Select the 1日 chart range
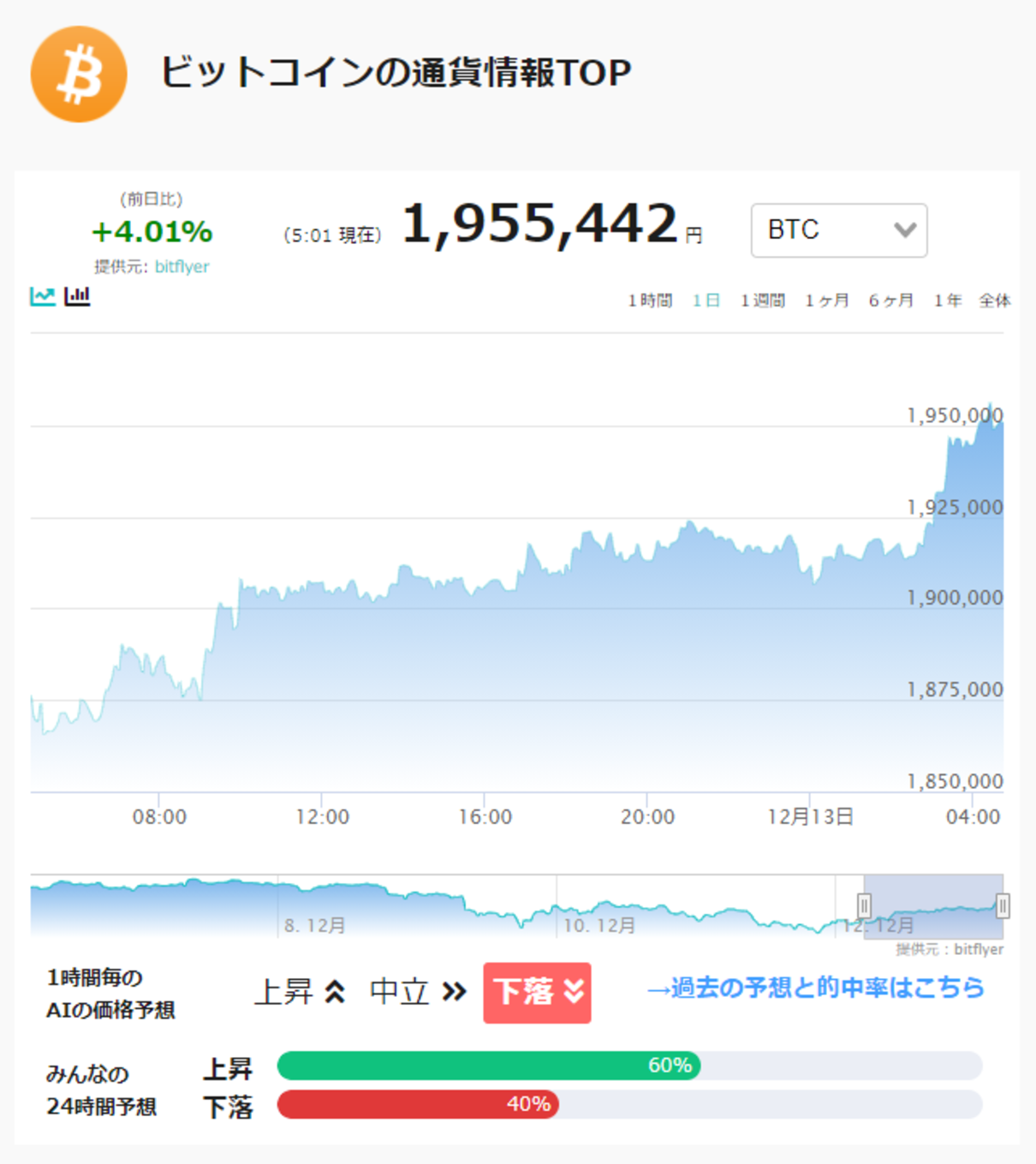1036x1164 pixels. tap(706, 301)
